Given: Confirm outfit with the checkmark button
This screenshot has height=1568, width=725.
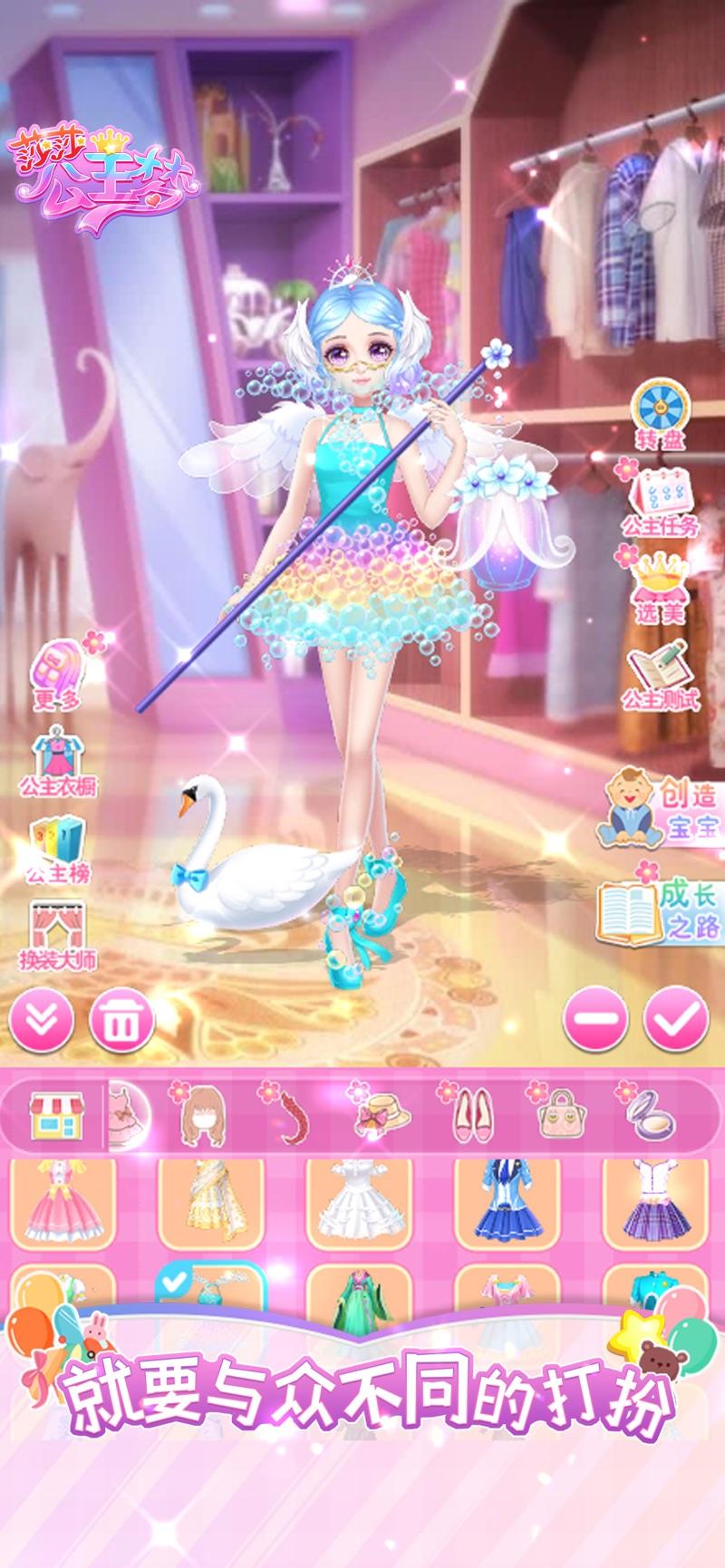Looking at the screenshot, I should pyautogui.click(x=675, y=1020).
